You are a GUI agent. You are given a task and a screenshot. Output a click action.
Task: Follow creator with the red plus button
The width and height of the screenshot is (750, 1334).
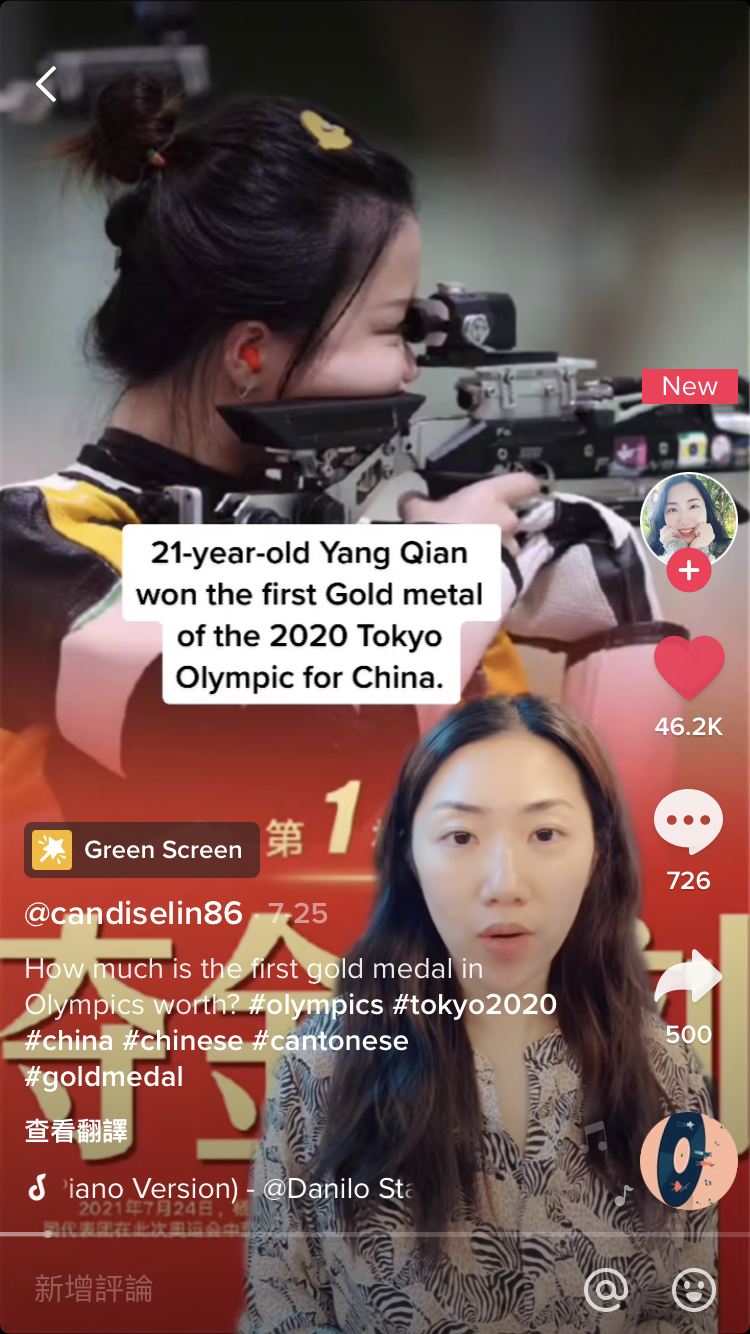(689, 571)
